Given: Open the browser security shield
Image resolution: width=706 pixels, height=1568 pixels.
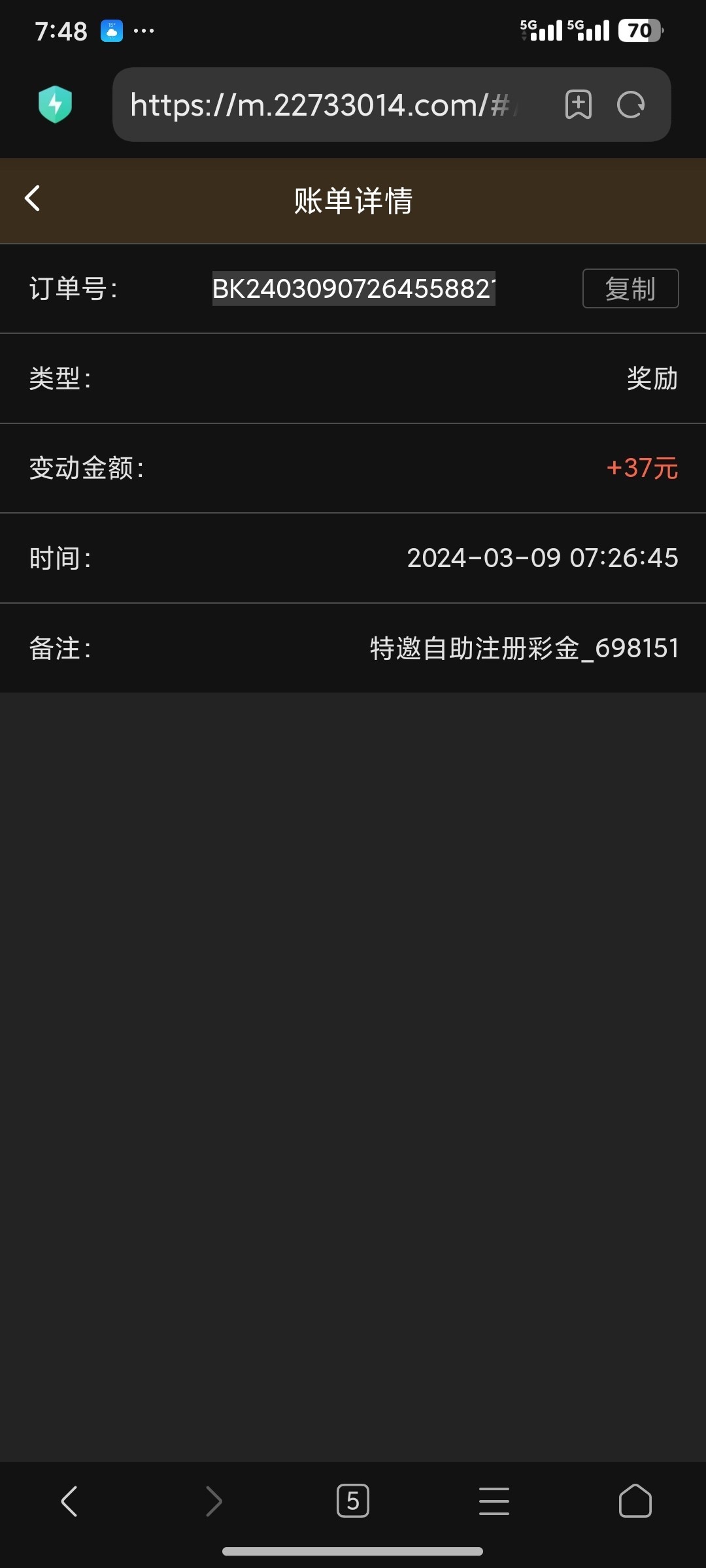Looking at the screenshot, I should (56, 105).
